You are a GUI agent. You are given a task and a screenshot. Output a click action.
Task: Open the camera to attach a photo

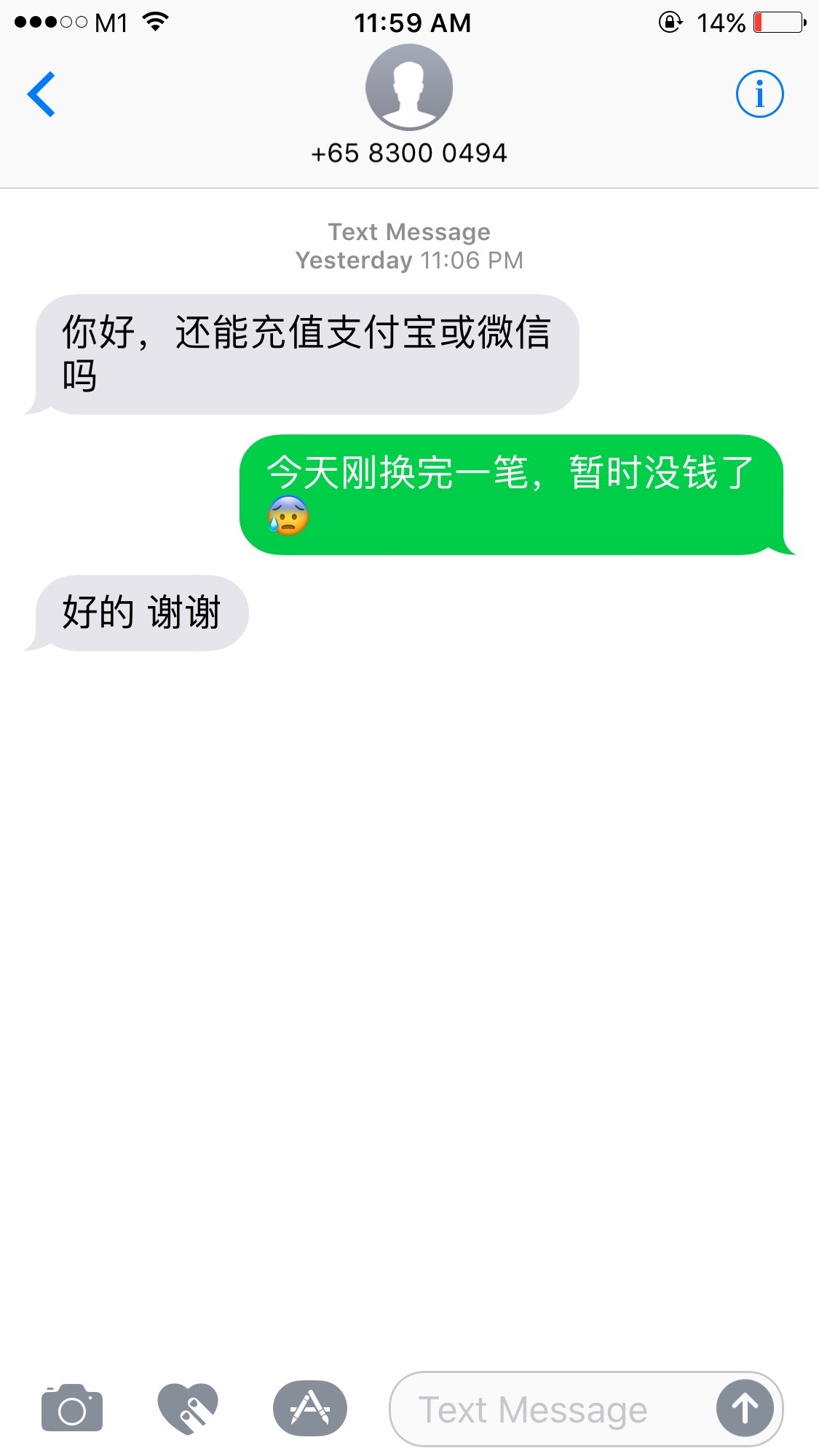coord(72,1409)
